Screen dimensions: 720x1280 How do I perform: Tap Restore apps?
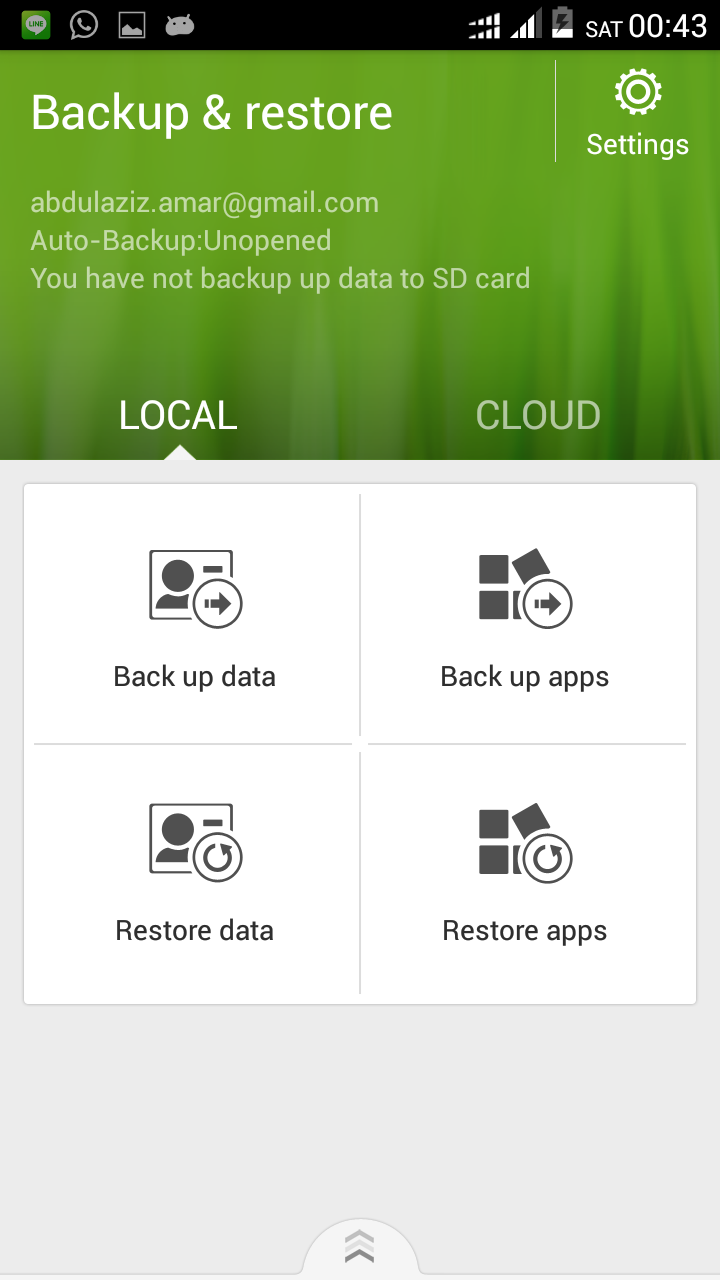(525, 872)
